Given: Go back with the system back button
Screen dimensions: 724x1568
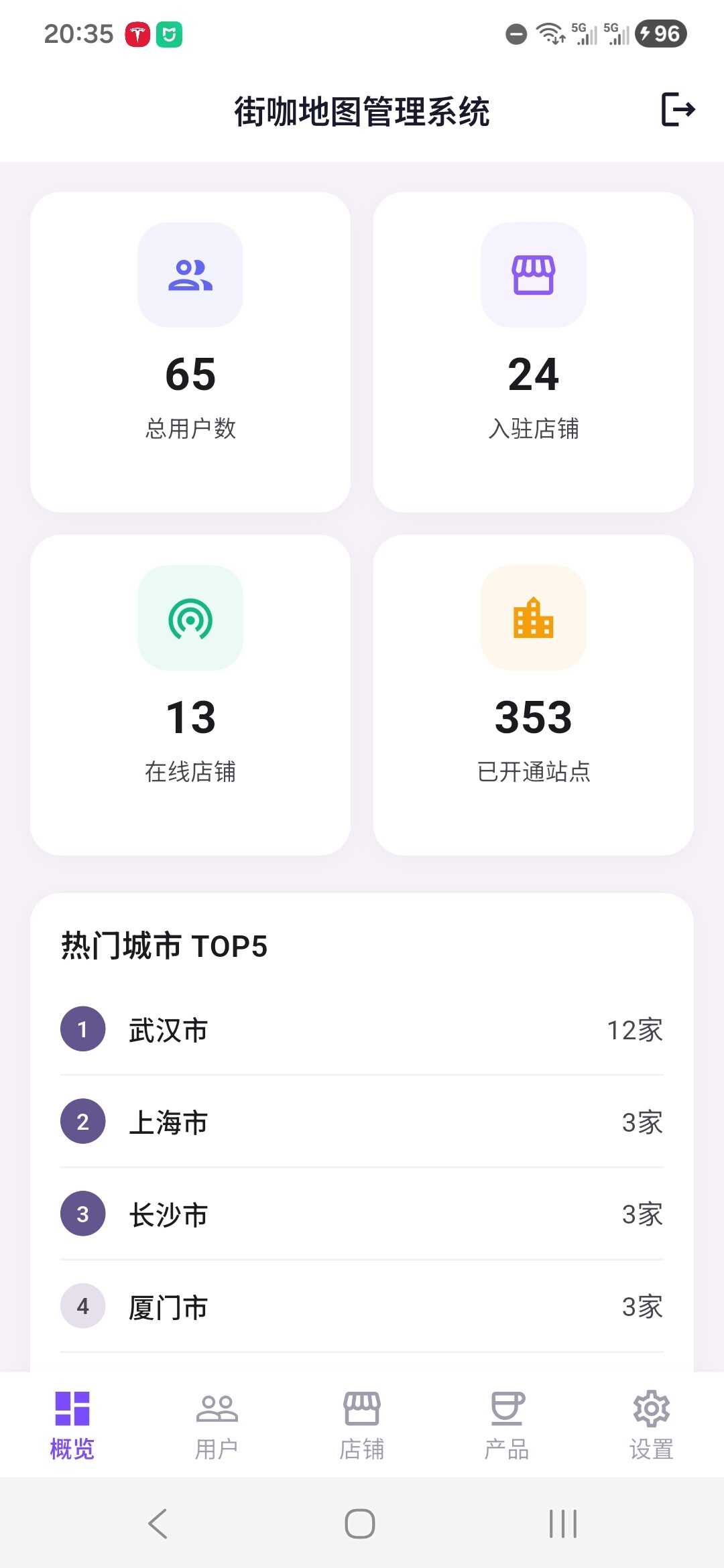Looking at the screenshot, I should (158, 1524).
